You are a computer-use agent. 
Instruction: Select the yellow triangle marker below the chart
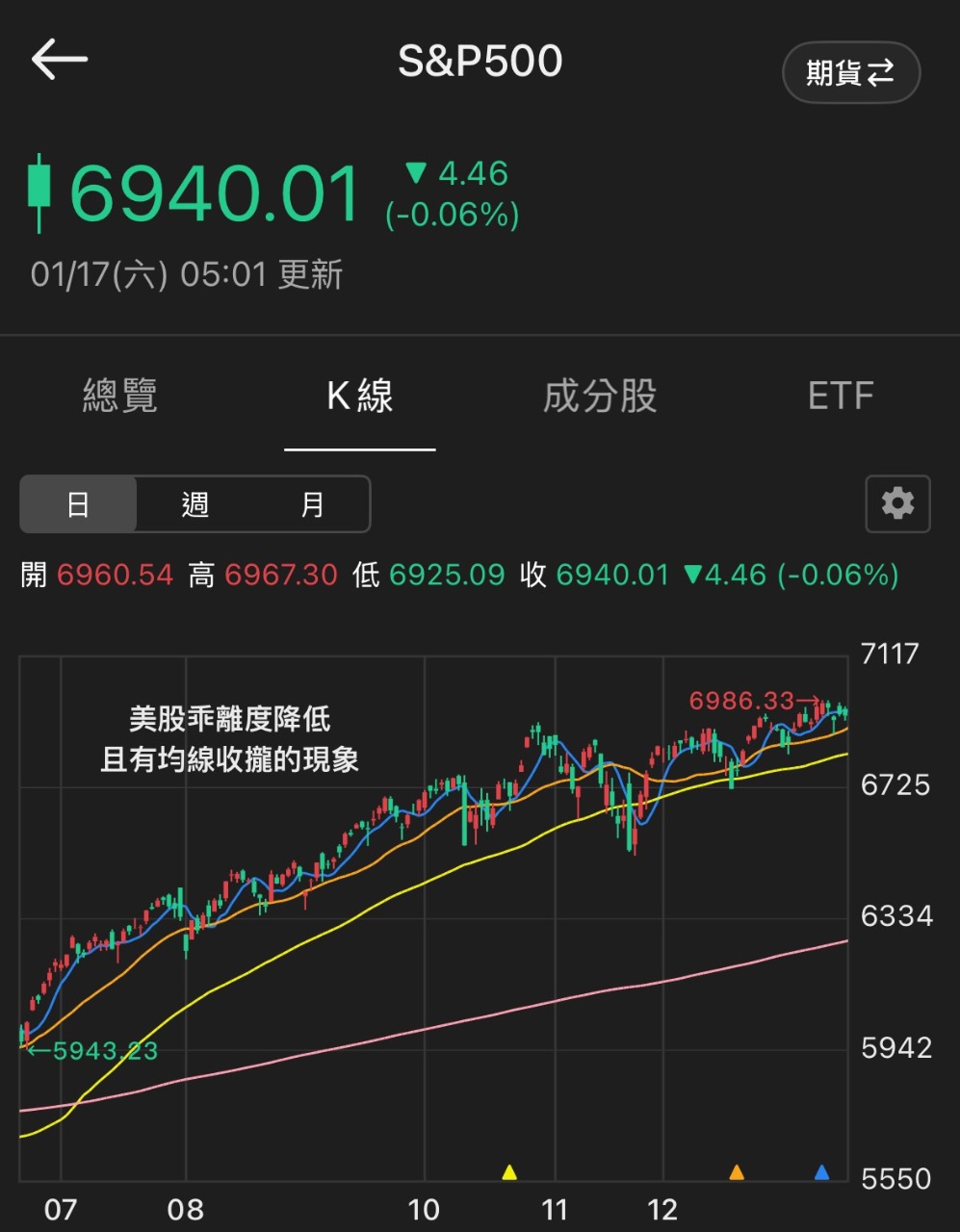pyautogui.click(x=507, y=1172)
